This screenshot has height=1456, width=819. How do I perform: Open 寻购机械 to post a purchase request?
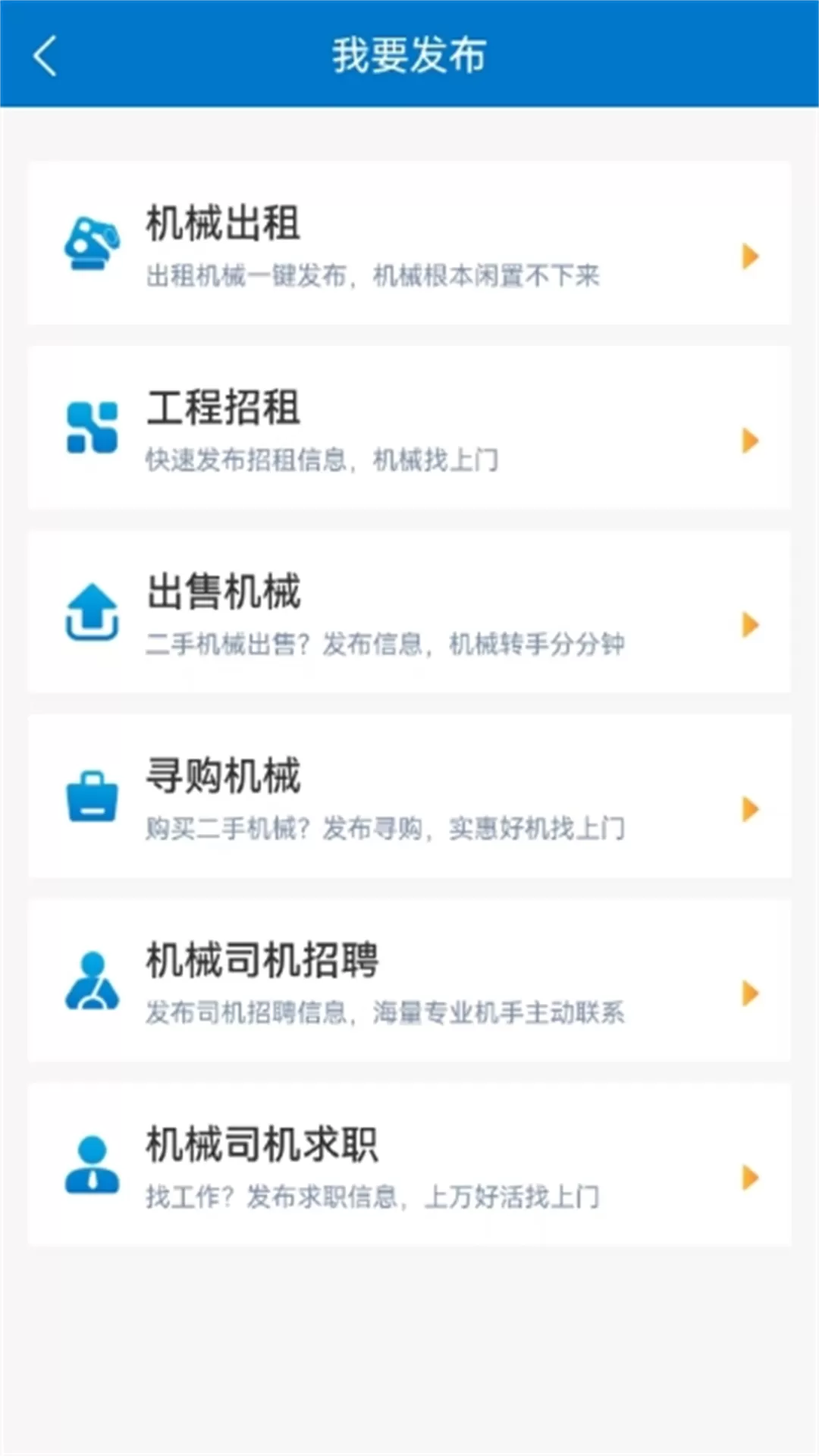[x=409, y=796]
